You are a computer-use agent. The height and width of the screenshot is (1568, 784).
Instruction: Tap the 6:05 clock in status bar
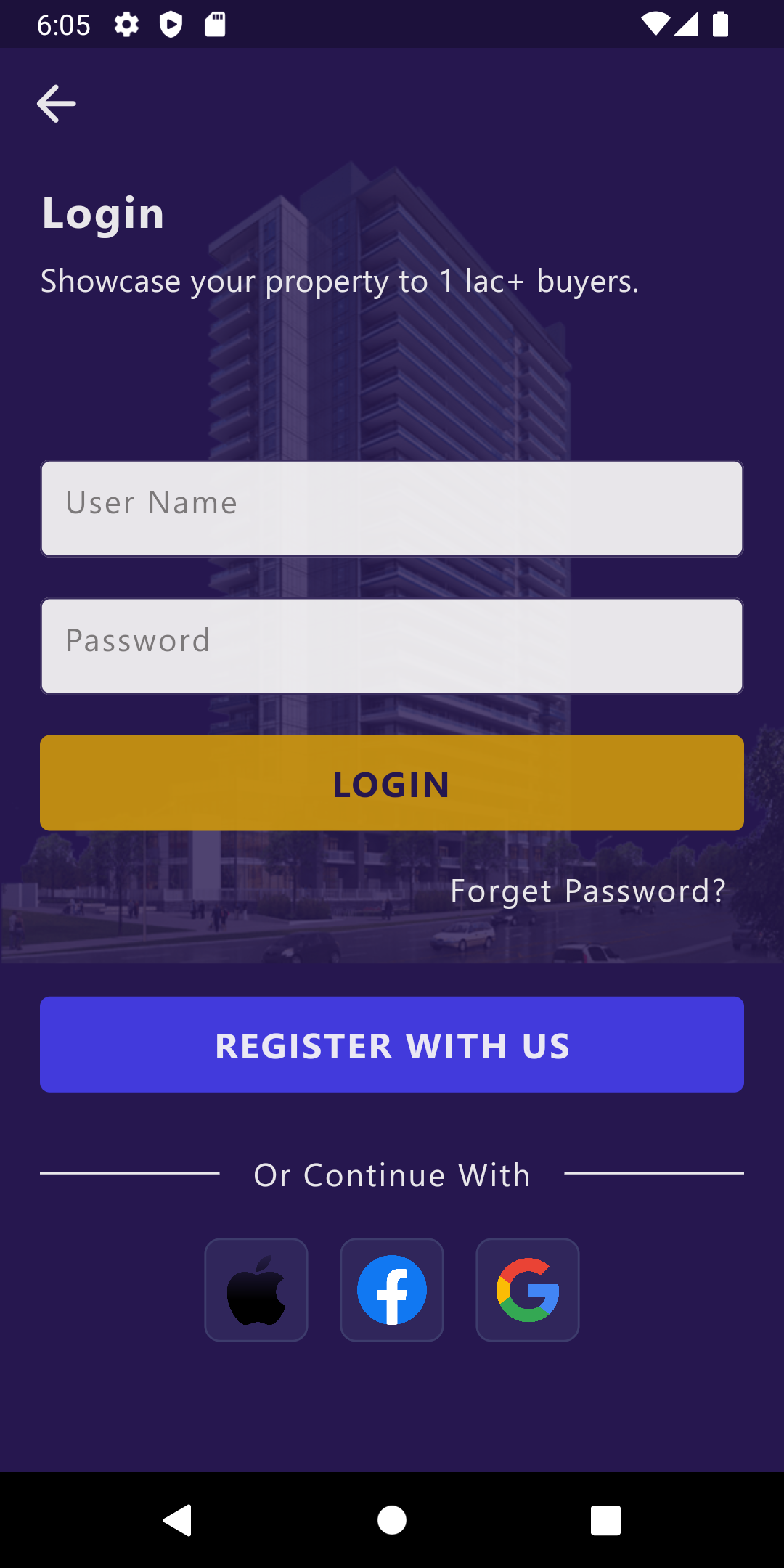(x=64, y=24)
